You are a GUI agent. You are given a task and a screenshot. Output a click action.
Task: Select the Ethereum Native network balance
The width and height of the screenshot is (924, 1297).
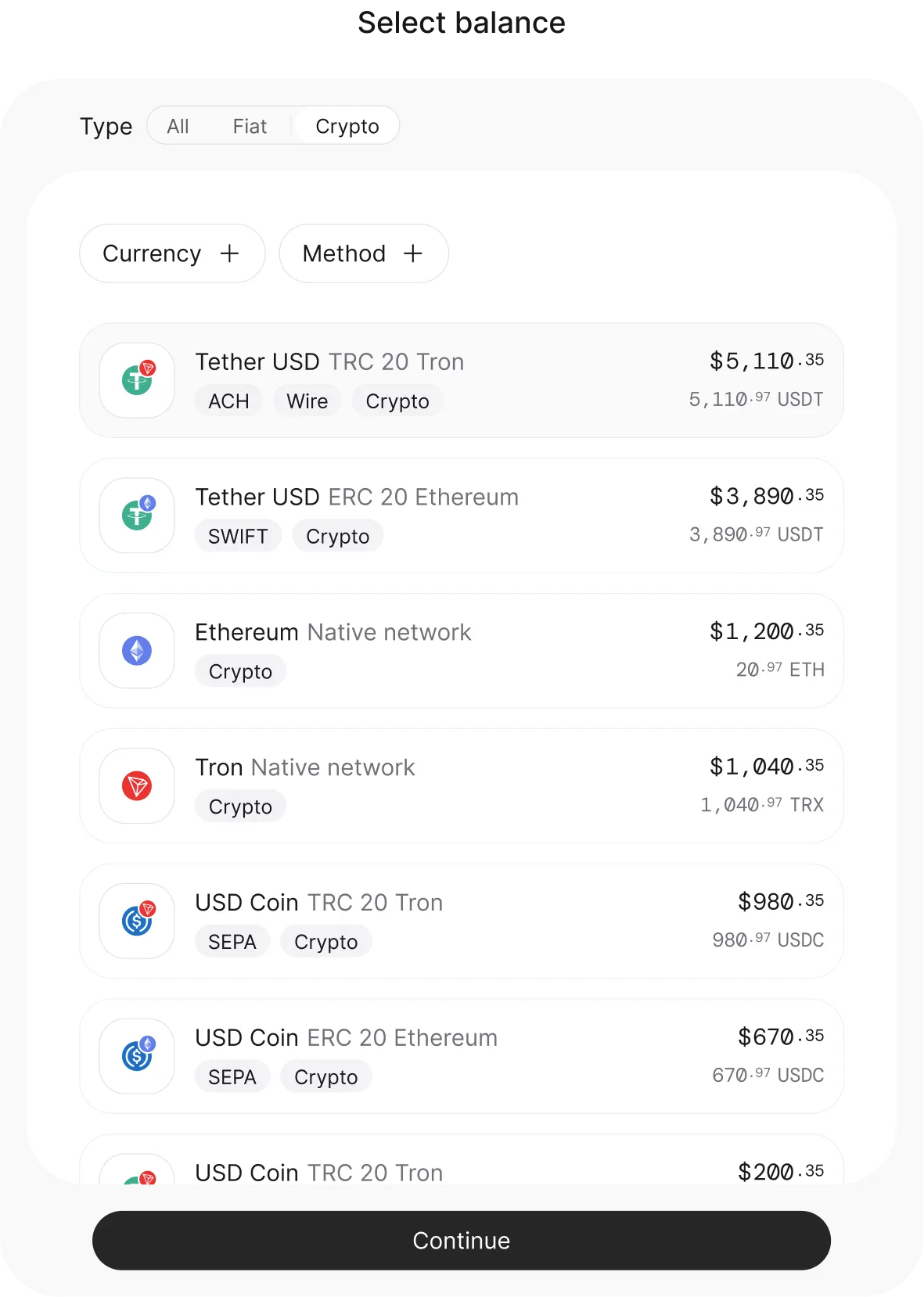click(461, 651)
